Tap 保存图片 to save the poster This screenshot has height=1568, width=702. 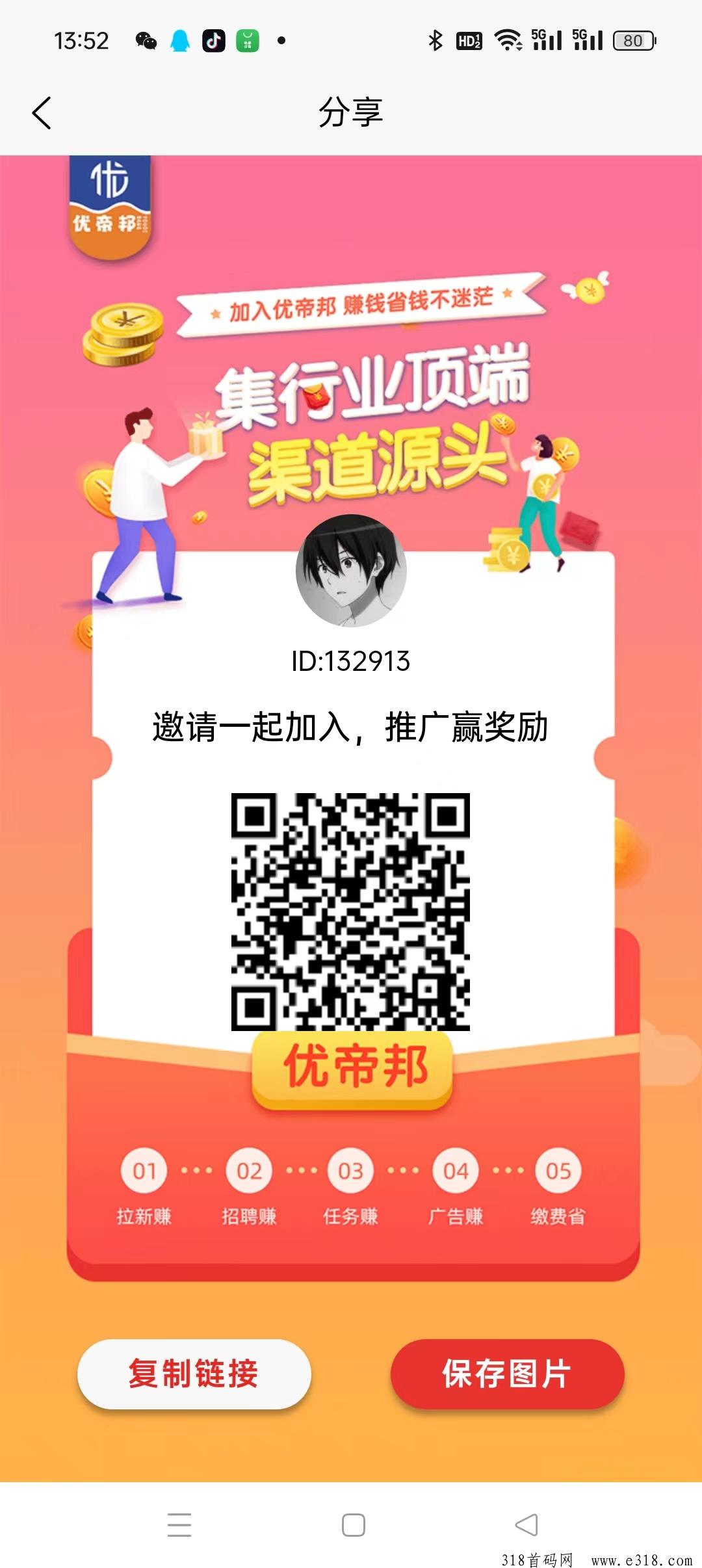(x=507, y=1374)
